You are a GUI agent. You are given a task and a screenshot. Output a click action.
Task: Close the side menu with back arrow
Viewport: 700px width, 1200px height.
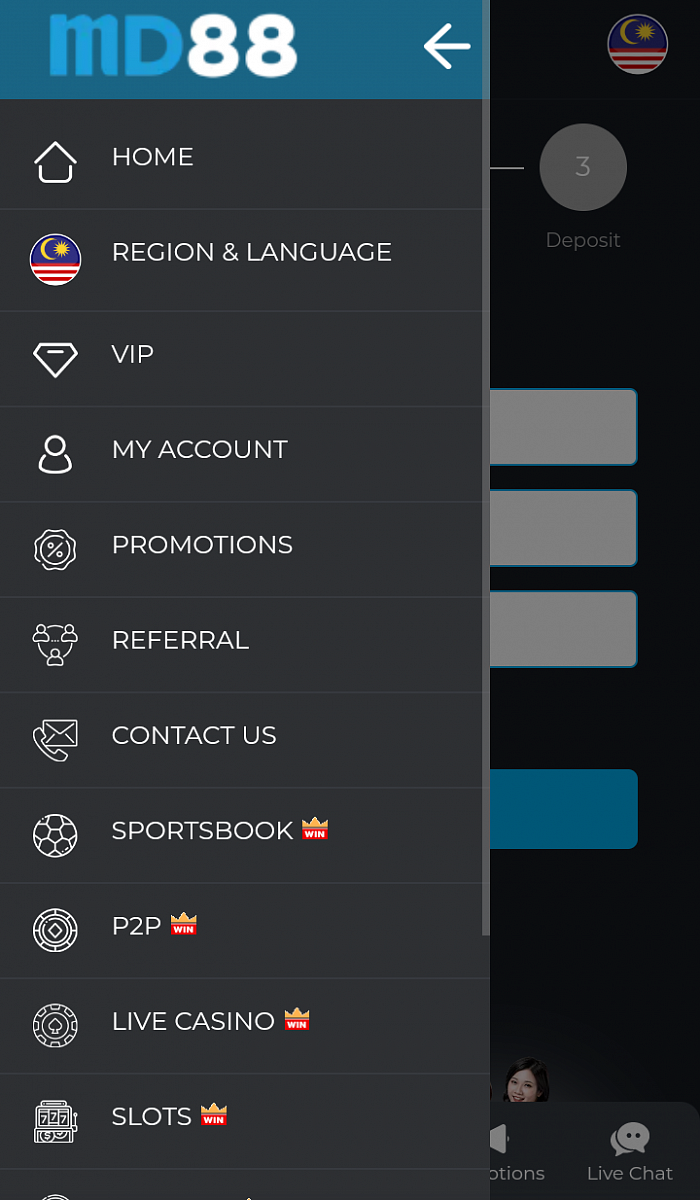tap(446, 46)
